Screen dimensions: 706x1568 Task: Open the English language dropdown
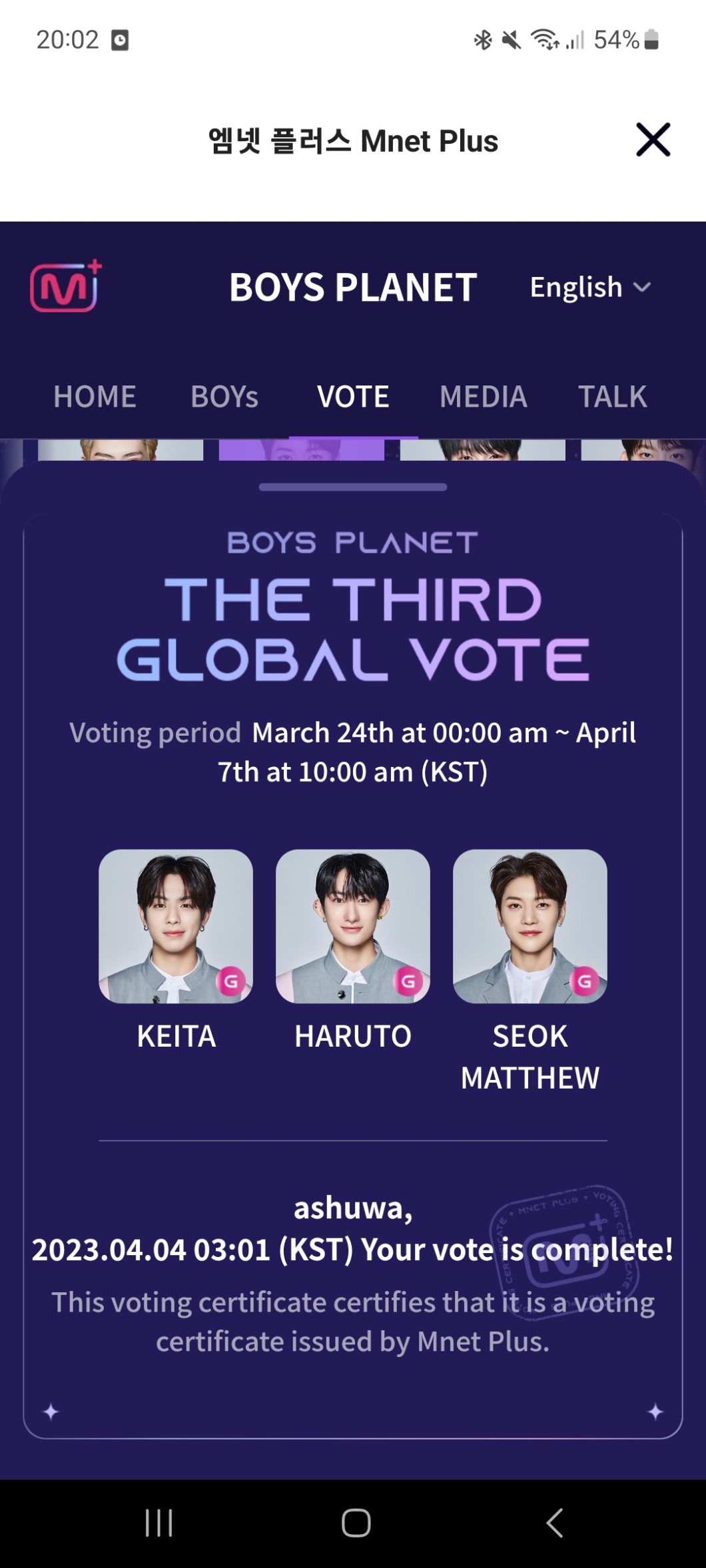pos(589,287)
